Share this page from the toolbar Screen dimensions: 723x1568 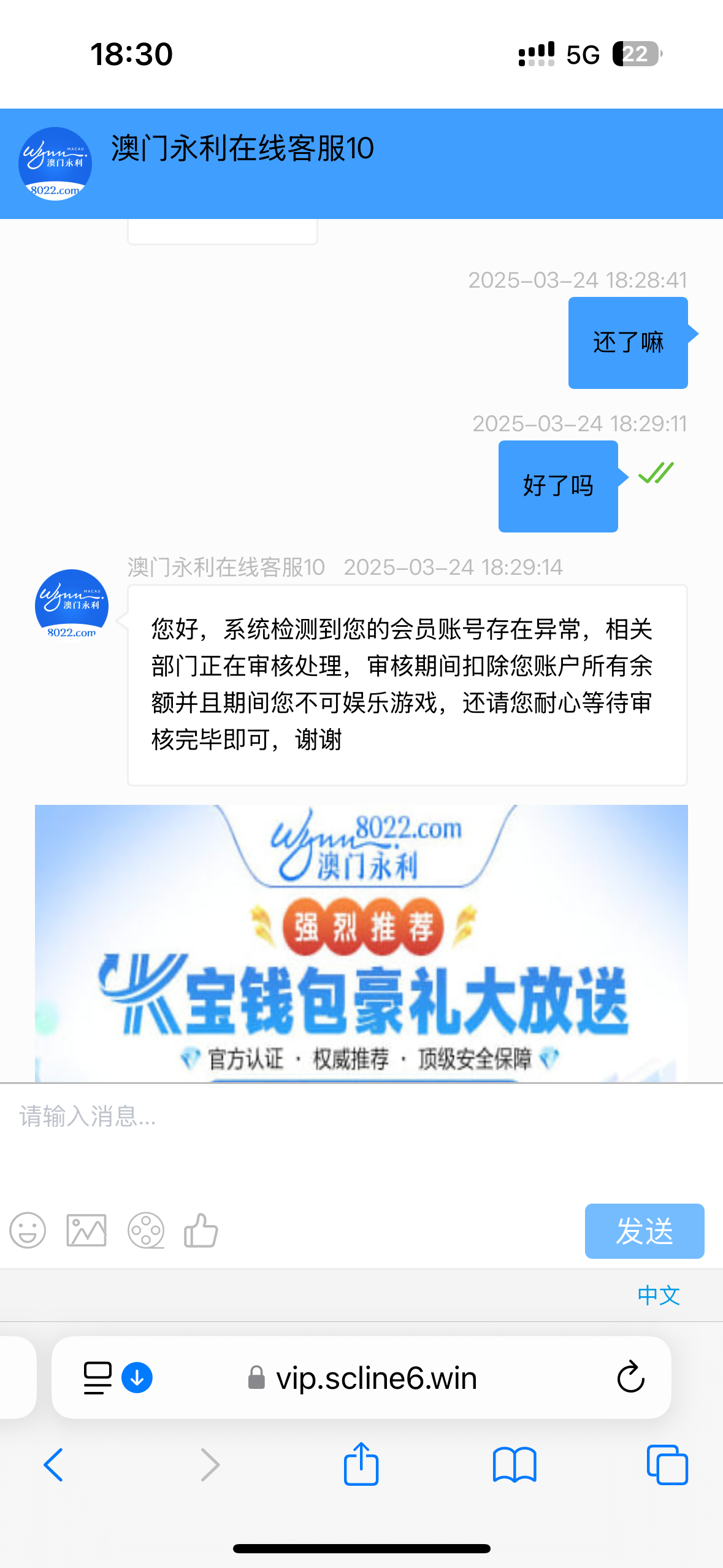pyautogui.click(x=361, y=1465)
